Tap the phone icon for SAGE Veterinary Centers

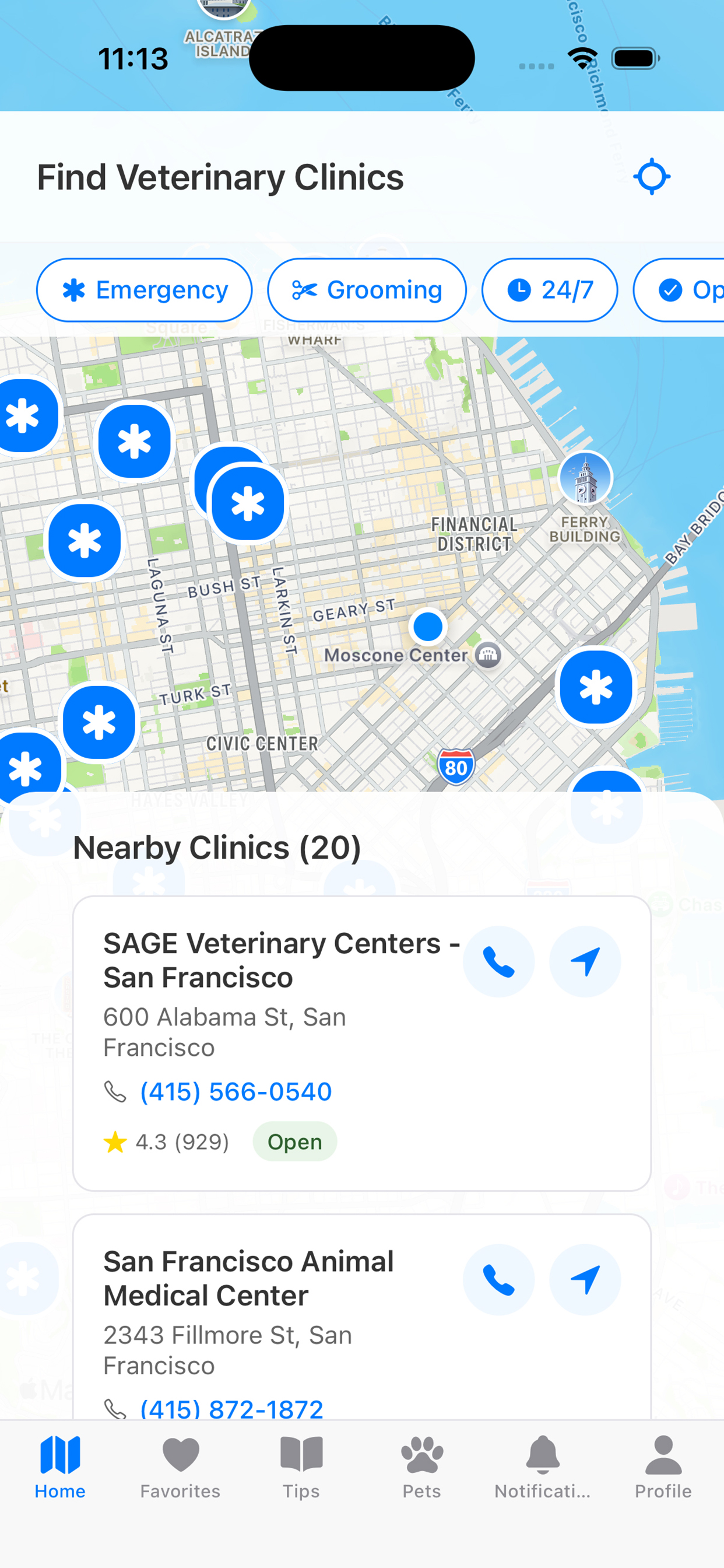click(498, 961)
